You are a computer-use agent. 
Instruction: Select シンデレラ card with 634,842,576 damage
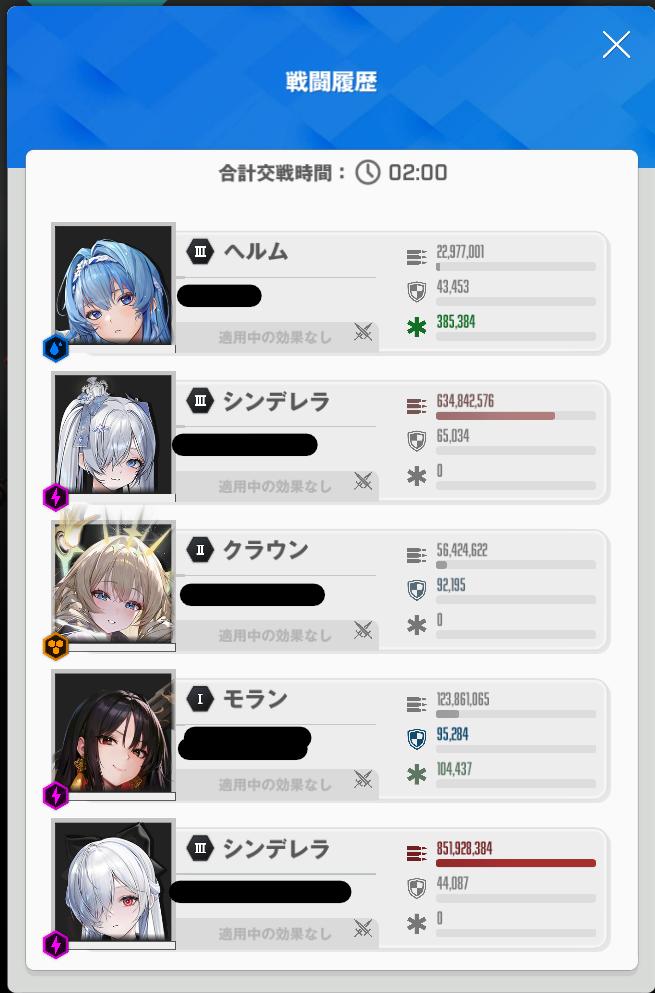coord(330,438)
